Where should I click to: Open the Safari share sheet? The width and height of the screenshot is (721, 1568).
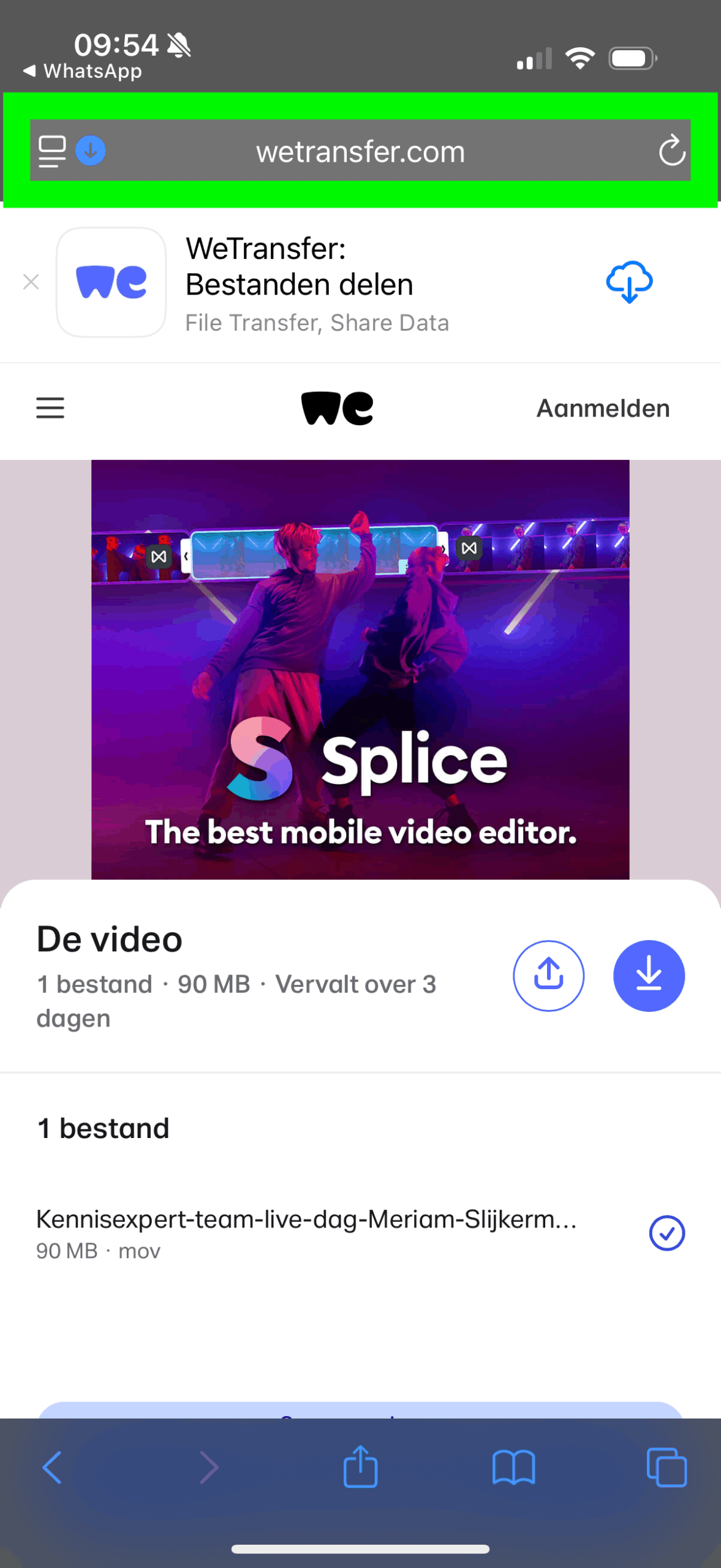(x=360, y=1466)
